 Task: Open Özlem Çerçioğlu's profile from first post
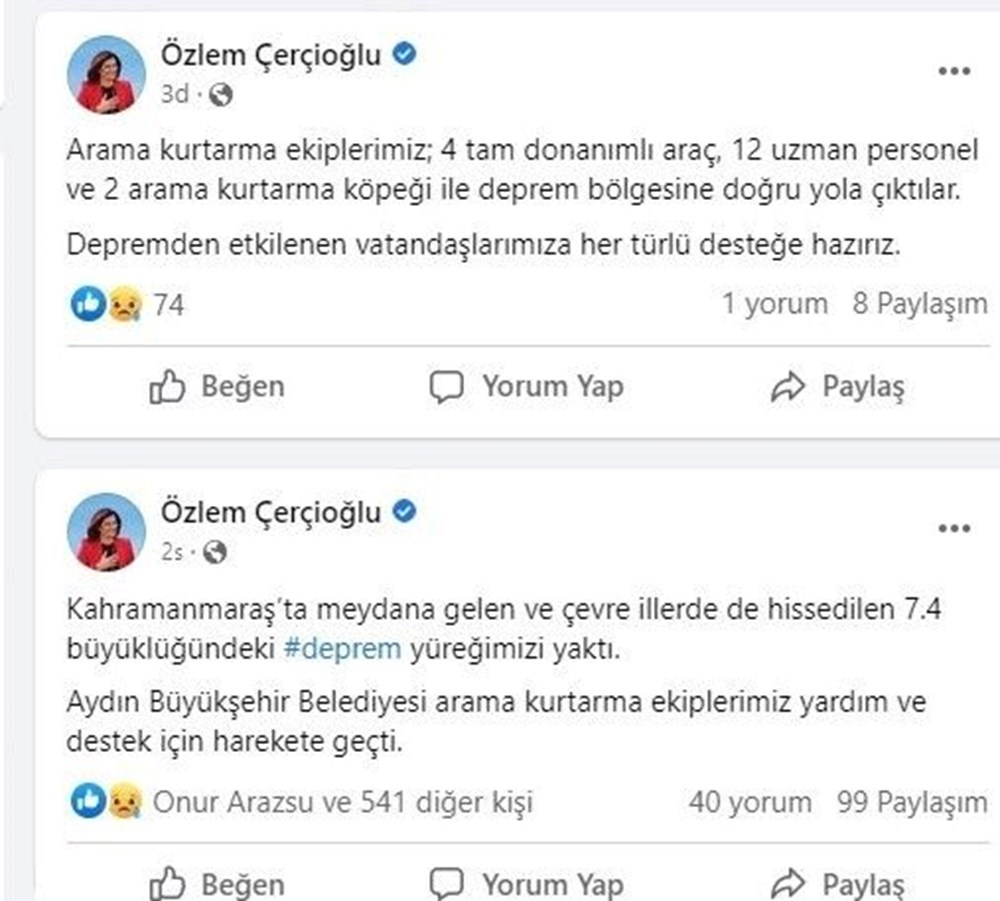pyautogui.click(x=271, y=56)
